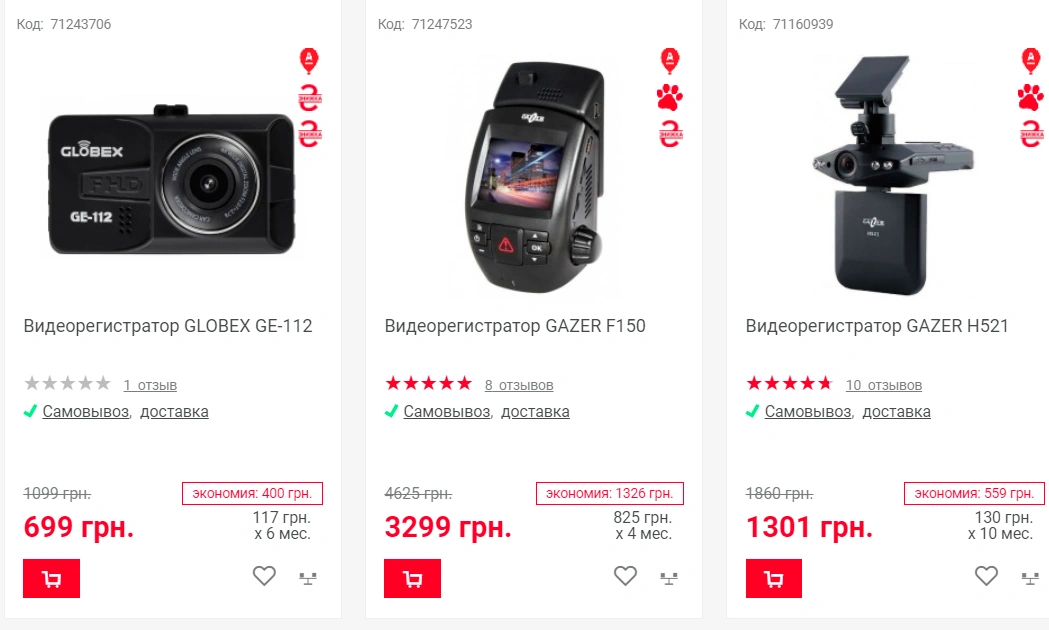Read 10 отзывов for GAZER H521
Viewport: 1049px width, 630px height.
pos(883,385)
